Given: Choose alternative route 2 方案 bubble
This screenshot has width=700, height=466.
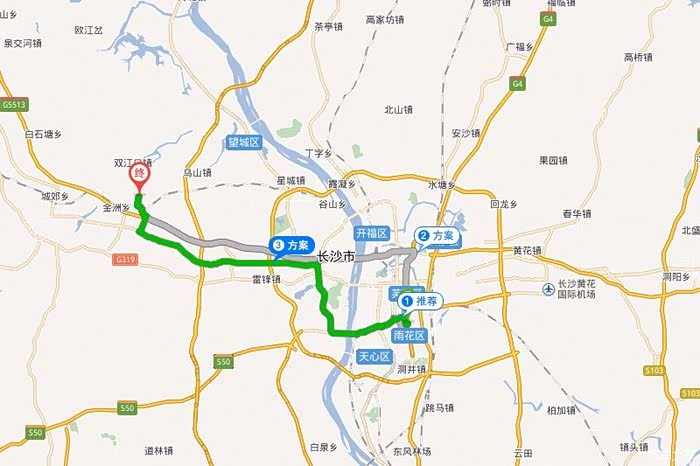Looking at the screenshot, I should pos(437,237).
